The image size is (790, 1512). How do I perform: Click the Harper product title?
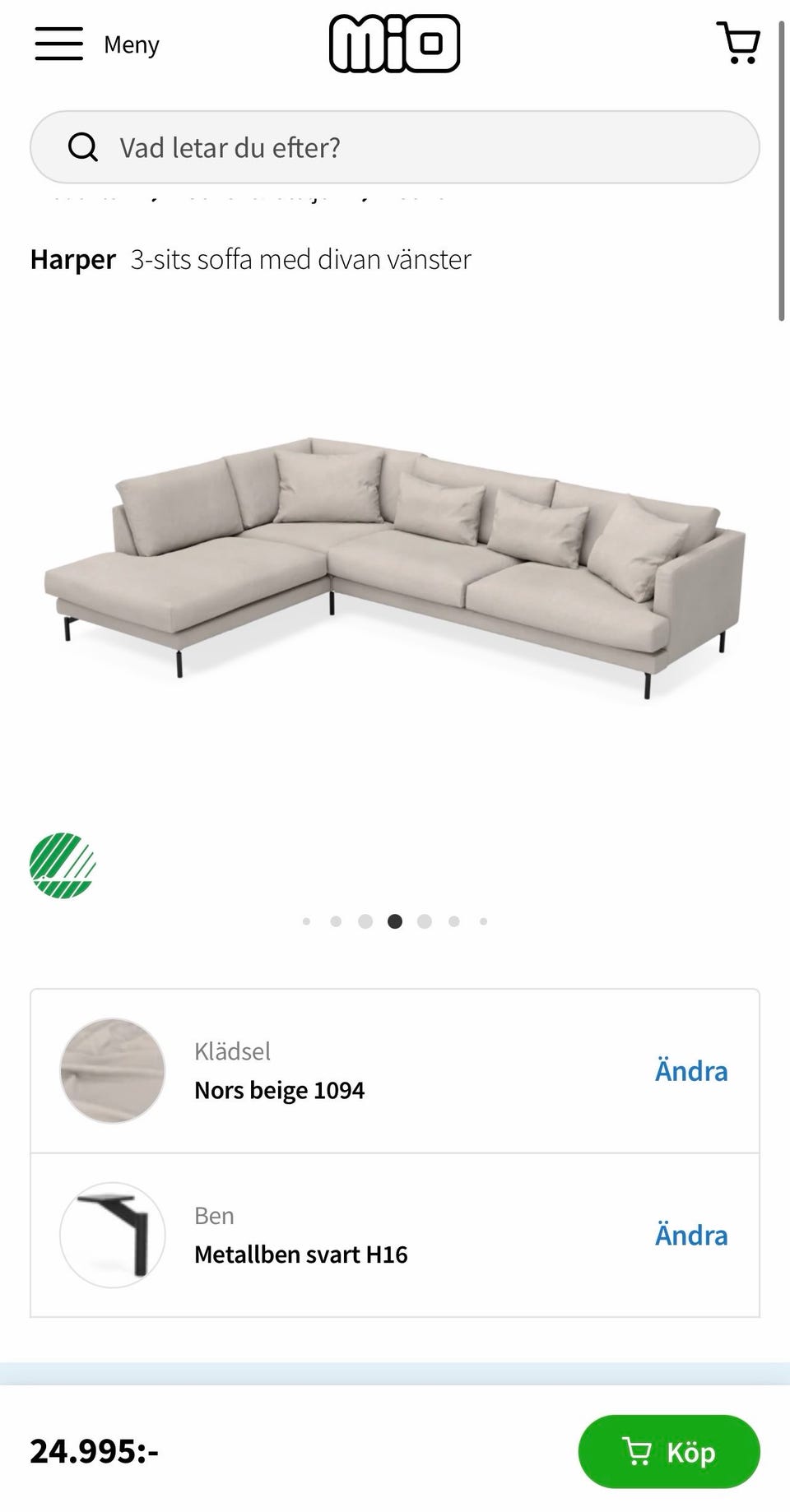(72, 259)
